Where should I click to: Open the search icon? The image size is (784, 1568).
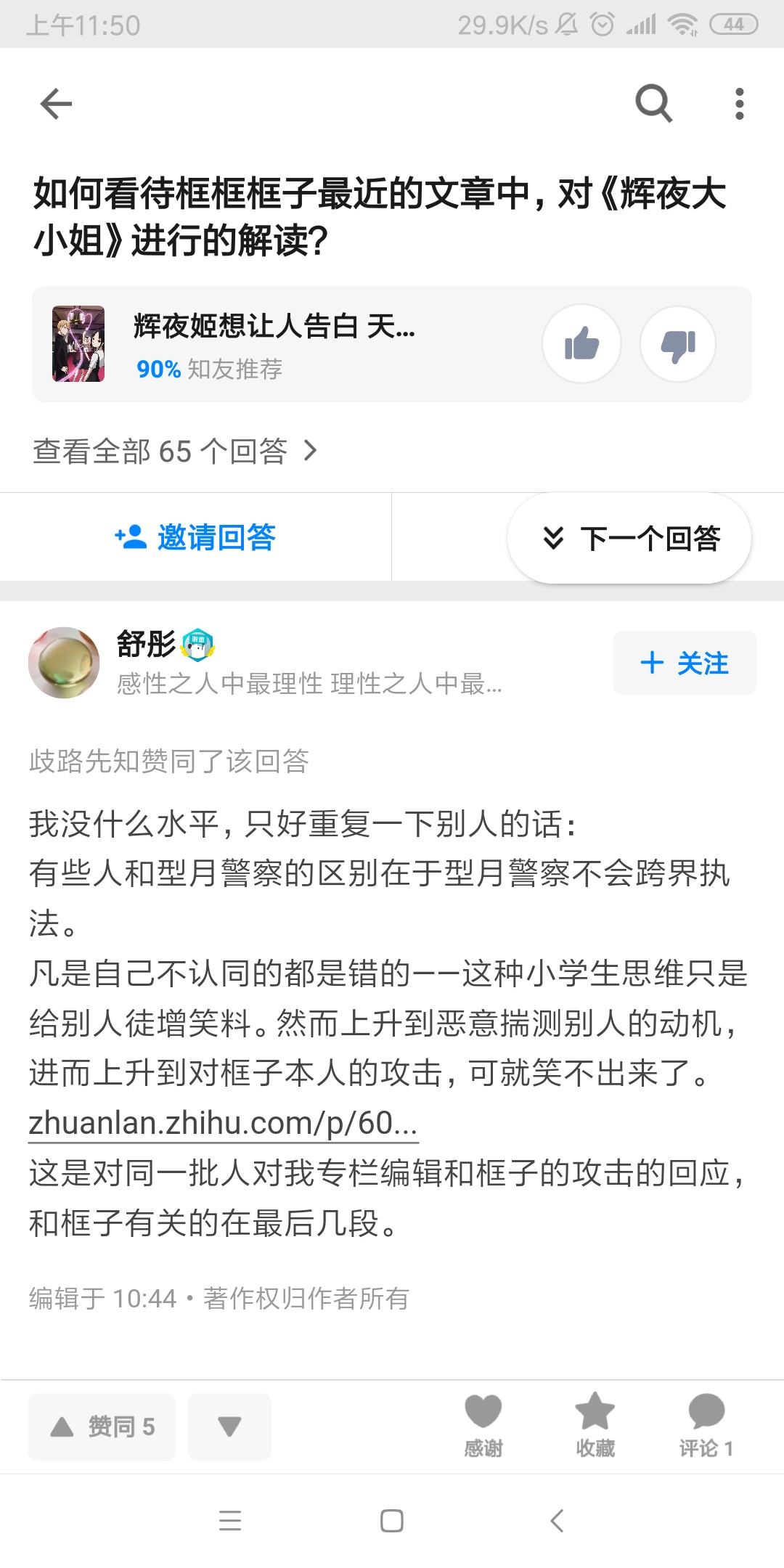tap(653, 103)
